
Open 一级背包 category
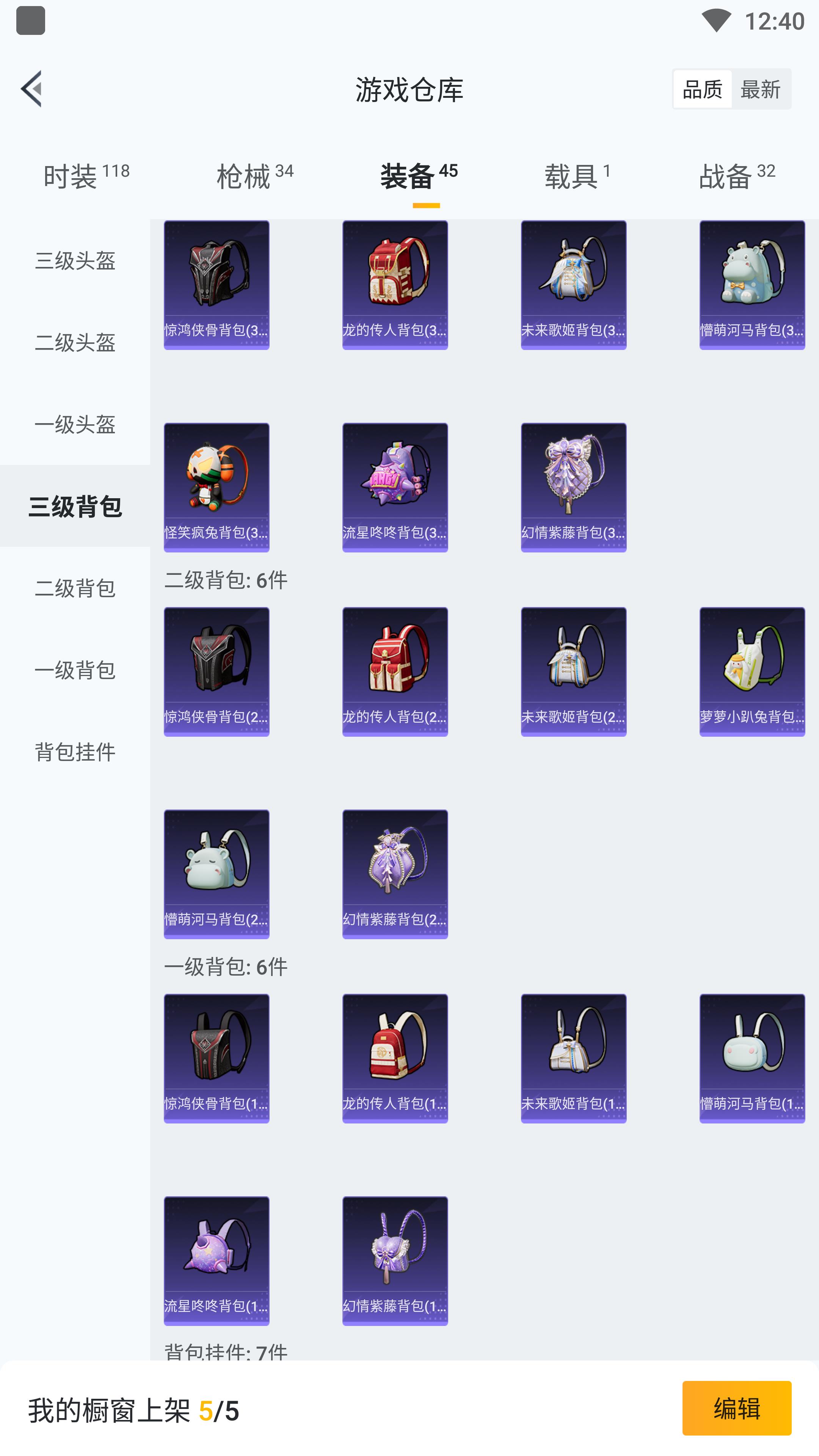pos(75,670)
